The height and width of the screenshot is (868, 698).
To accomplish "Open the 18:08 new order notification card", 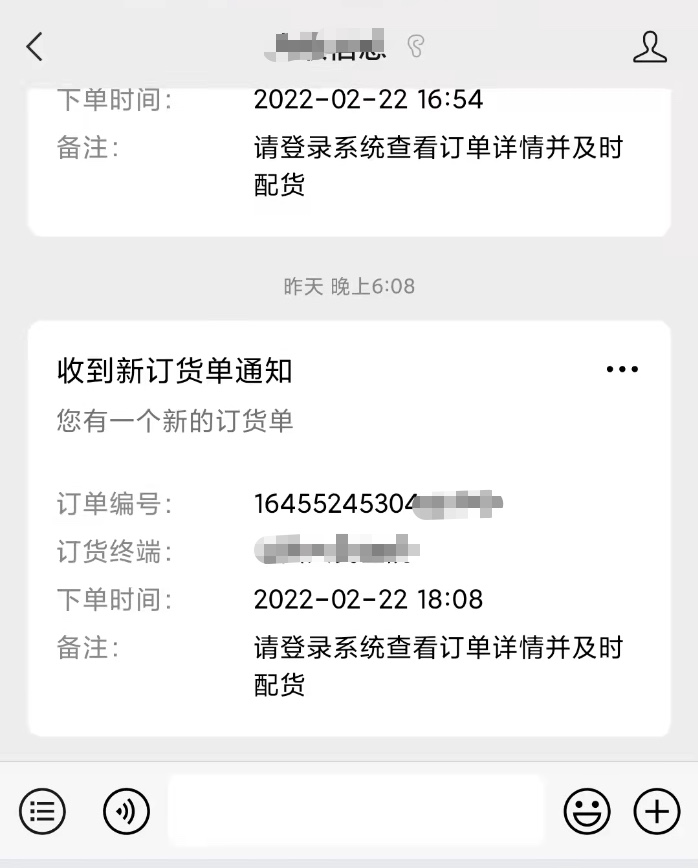I will click(349, 529).
